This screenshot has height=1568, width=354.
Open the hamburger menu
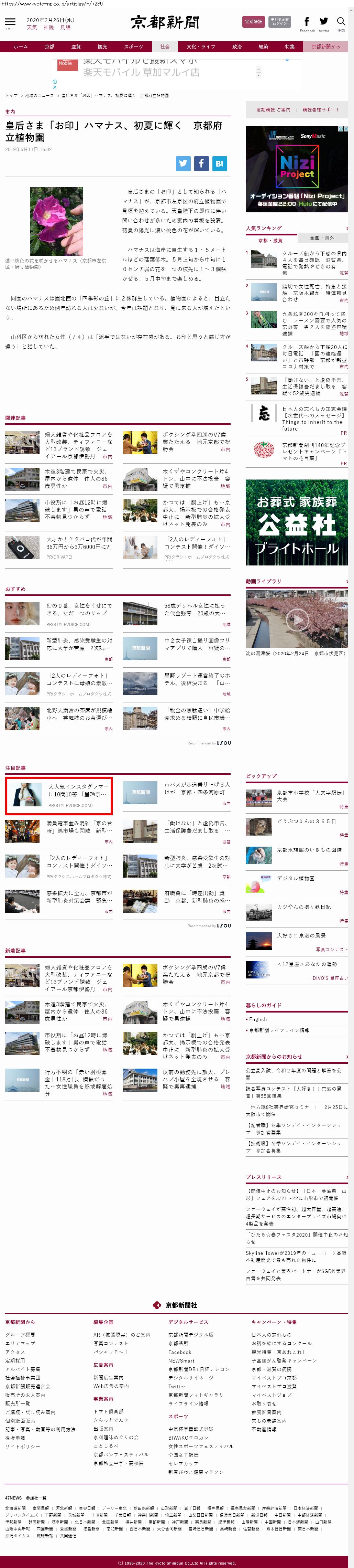10,22
